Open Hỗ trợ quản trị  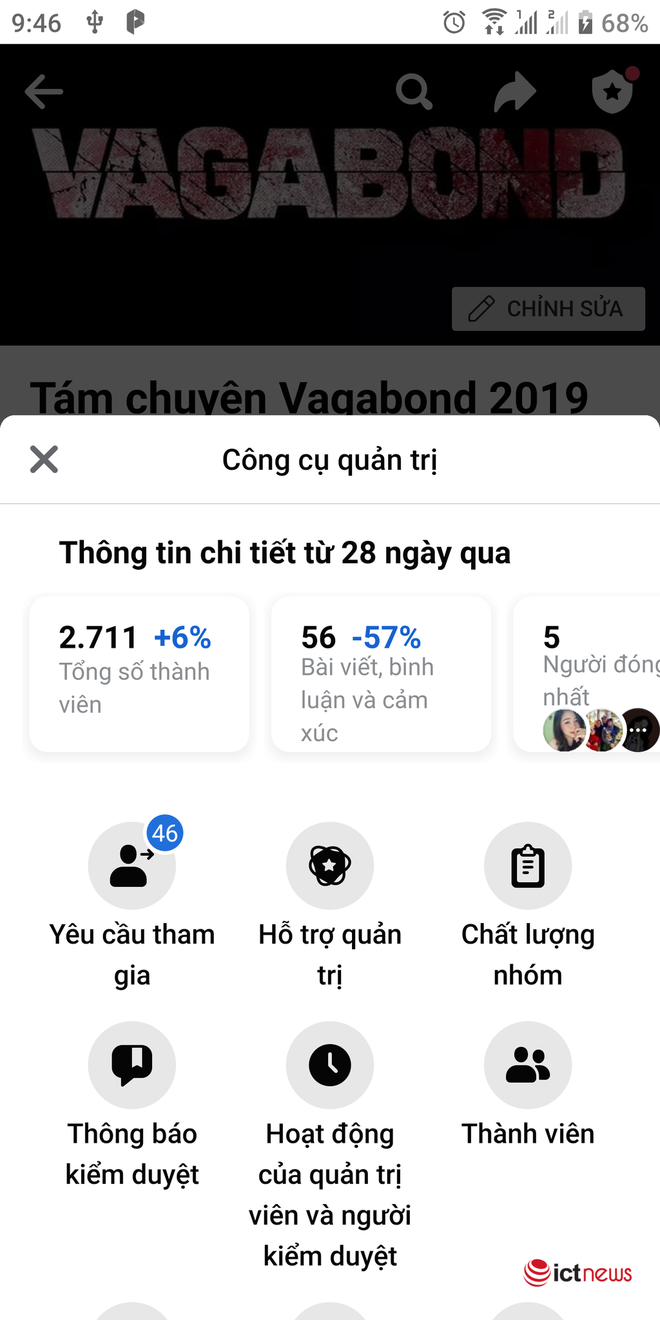tap(330, 866)
